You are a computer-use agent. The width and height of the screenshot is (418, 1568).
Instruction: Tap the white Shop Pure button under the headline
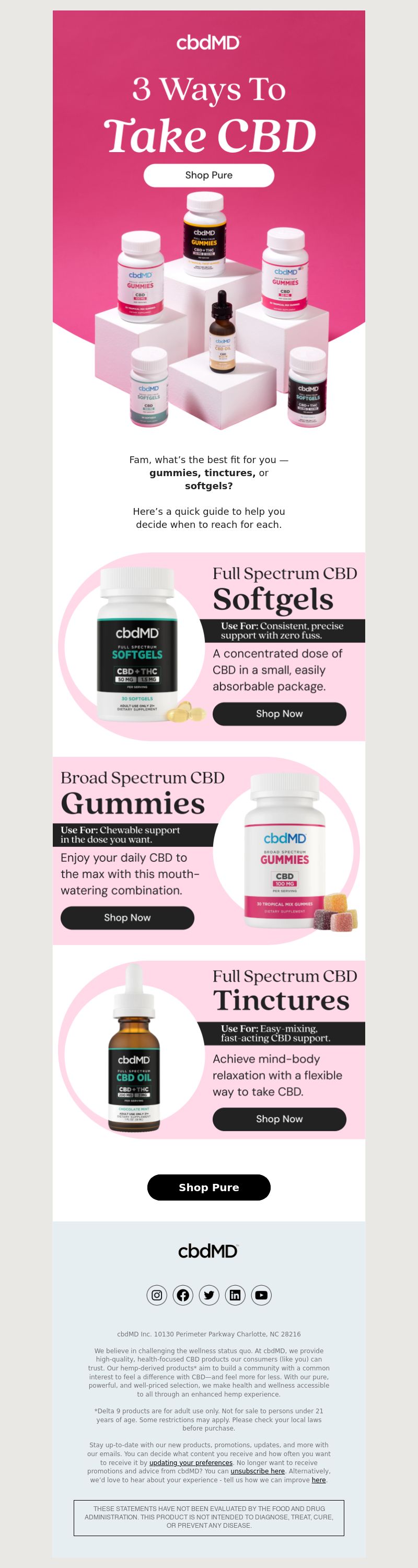pyautogui.click(x=208, y=175)
